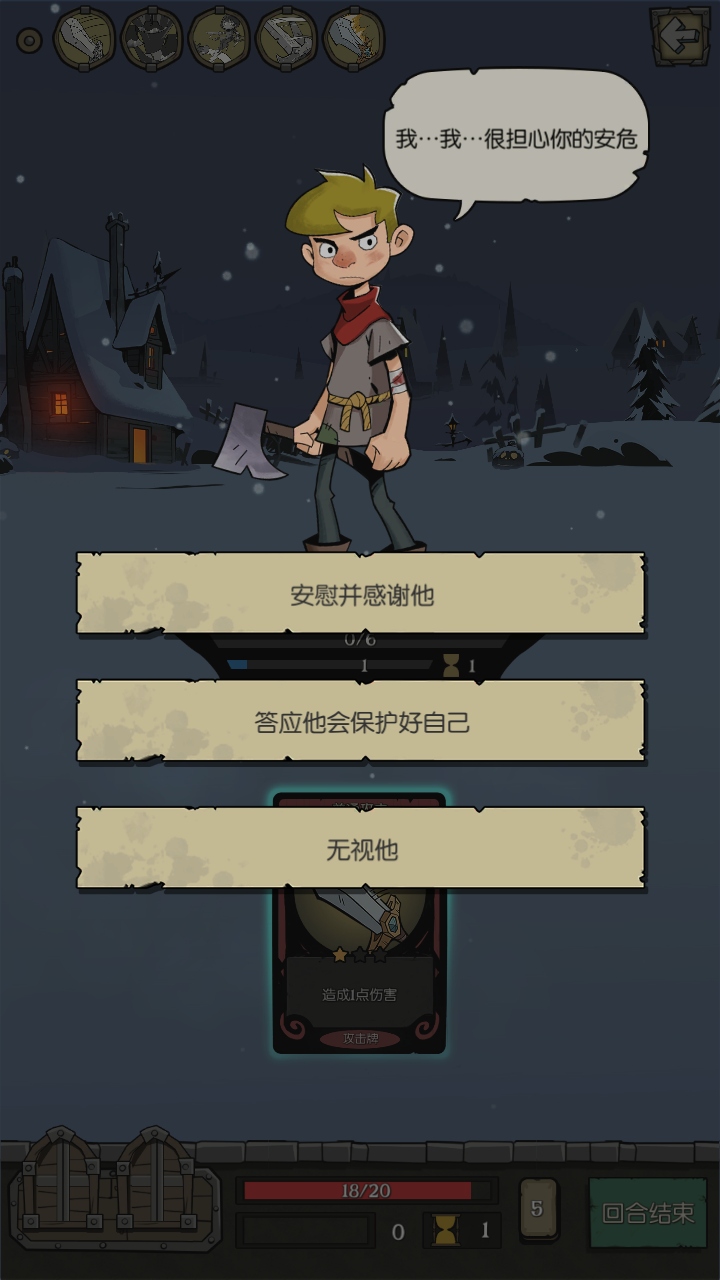The height and width of the screenshot is (1280, 720).
Task: Choose 安慰并感谢他 dialogue option
Action: click(360, 594)
